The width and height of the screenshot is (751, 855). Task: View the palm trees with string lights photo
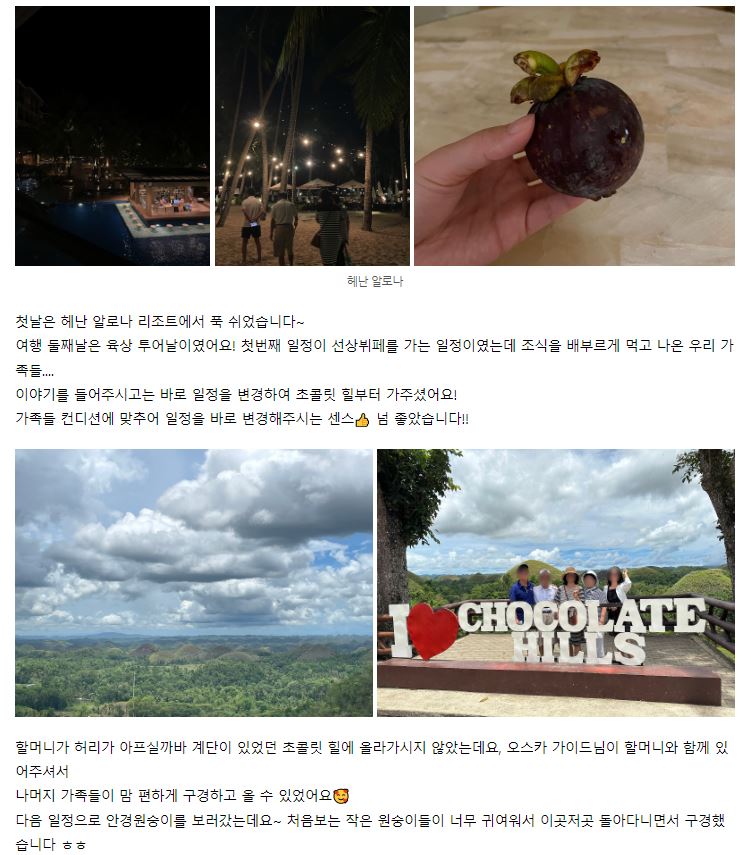(x=312, y=136)
